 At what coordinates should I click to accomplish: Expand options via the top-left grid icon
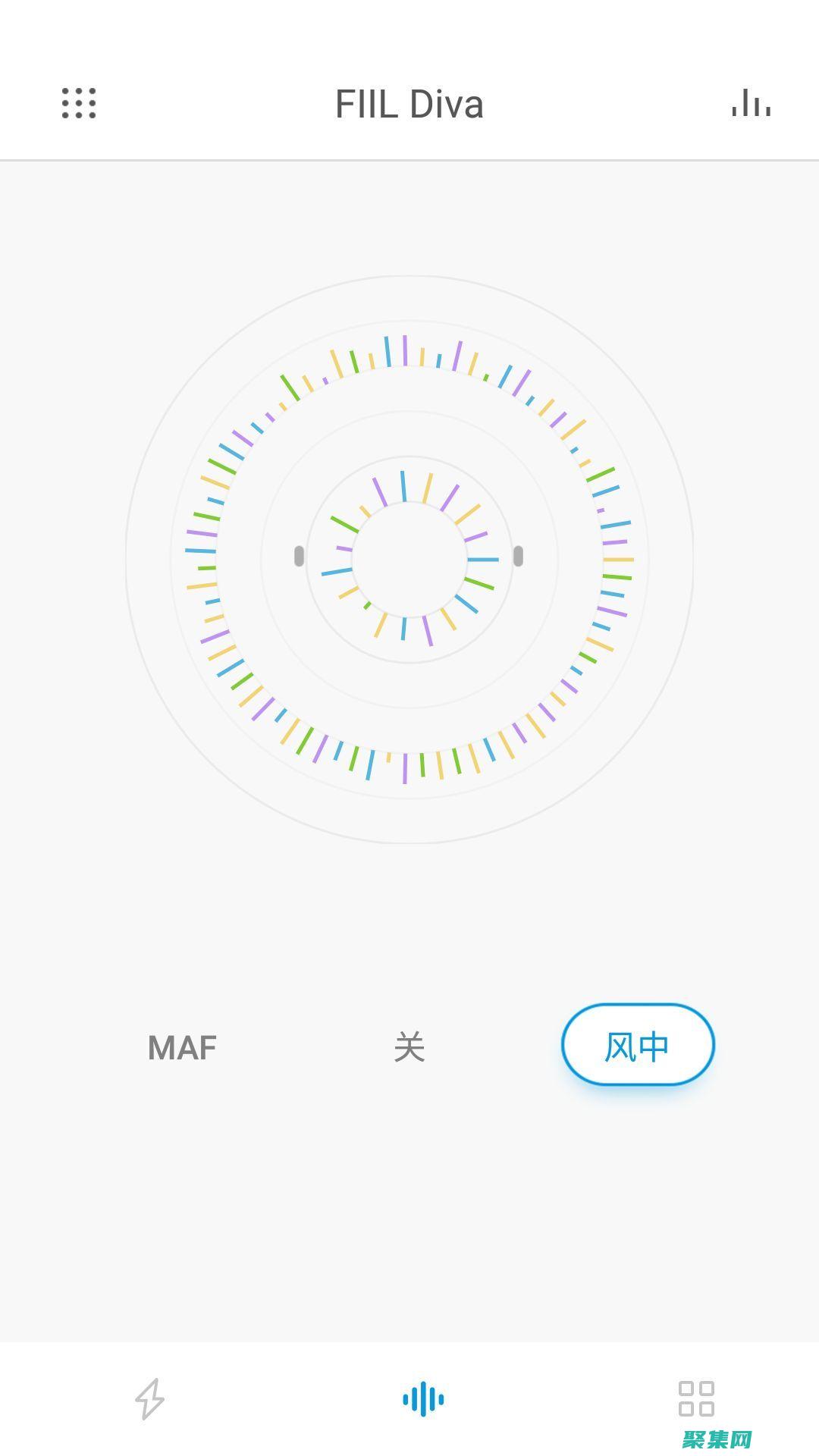point(79,105)
